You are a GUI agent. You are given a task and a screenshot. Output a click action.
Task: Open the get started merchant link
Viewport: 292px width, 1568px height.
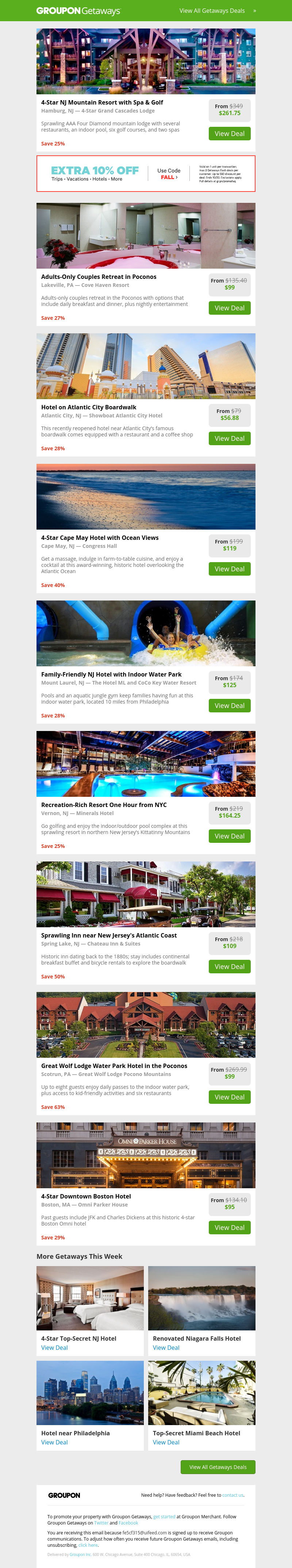164,1516
